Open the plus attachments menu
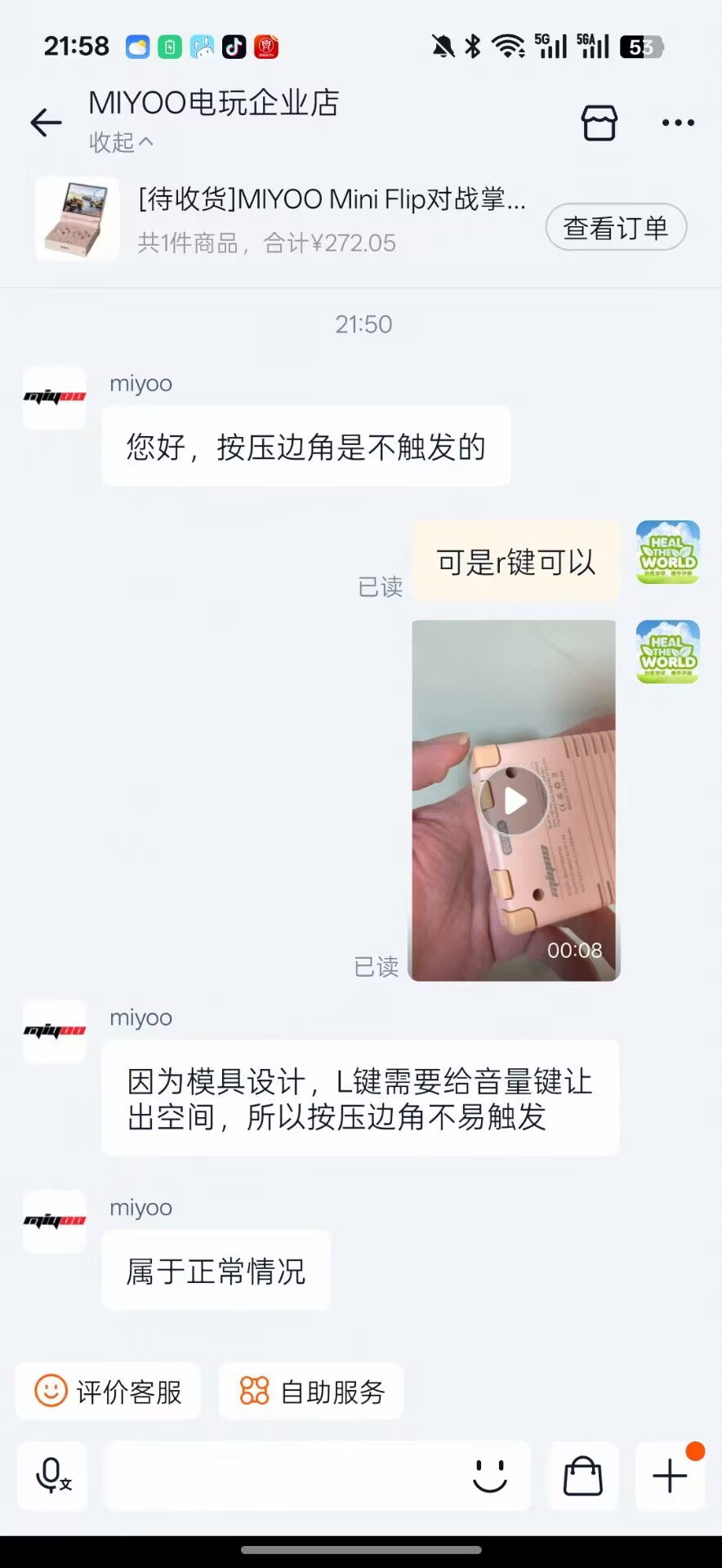The width and height of the screenshot is (722, 1568). click(670, 1475)
